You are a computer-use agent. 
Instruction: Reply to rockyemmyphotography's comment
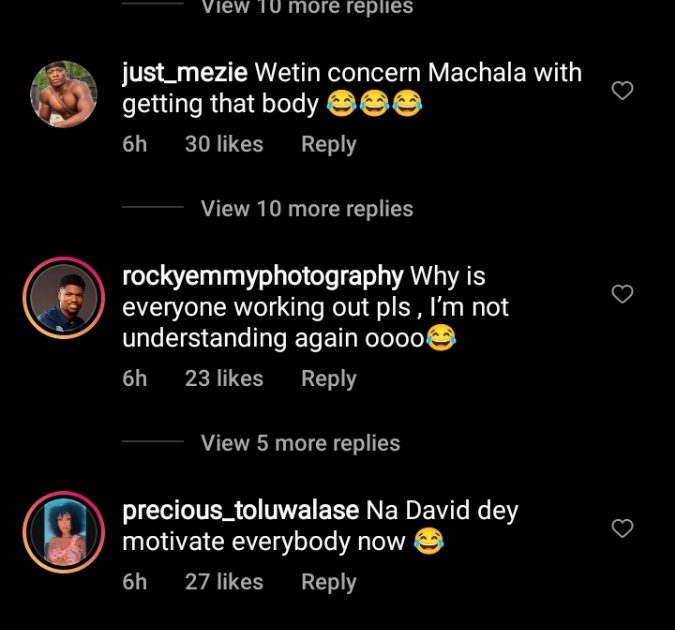pos(328,378)
